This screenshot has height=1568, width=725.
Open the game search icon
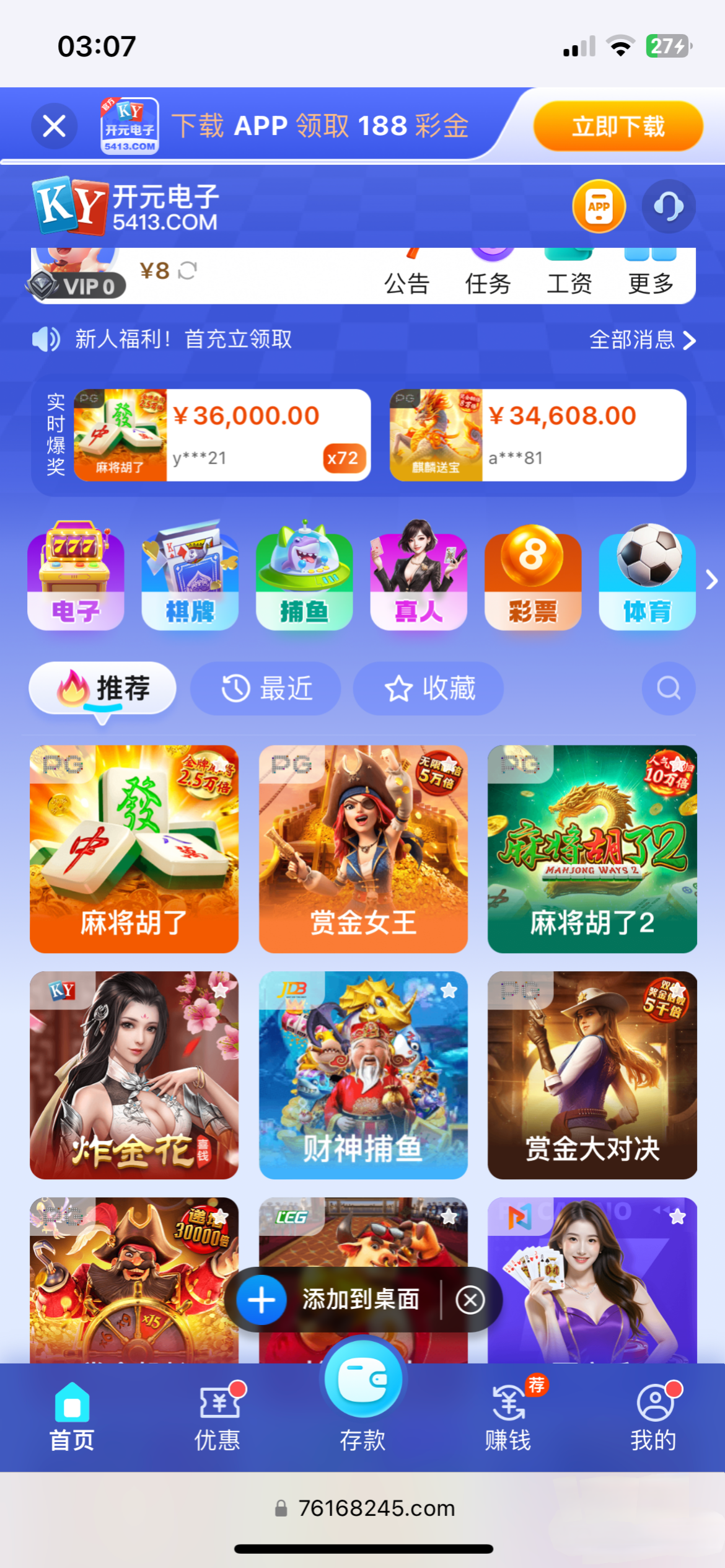668,689
